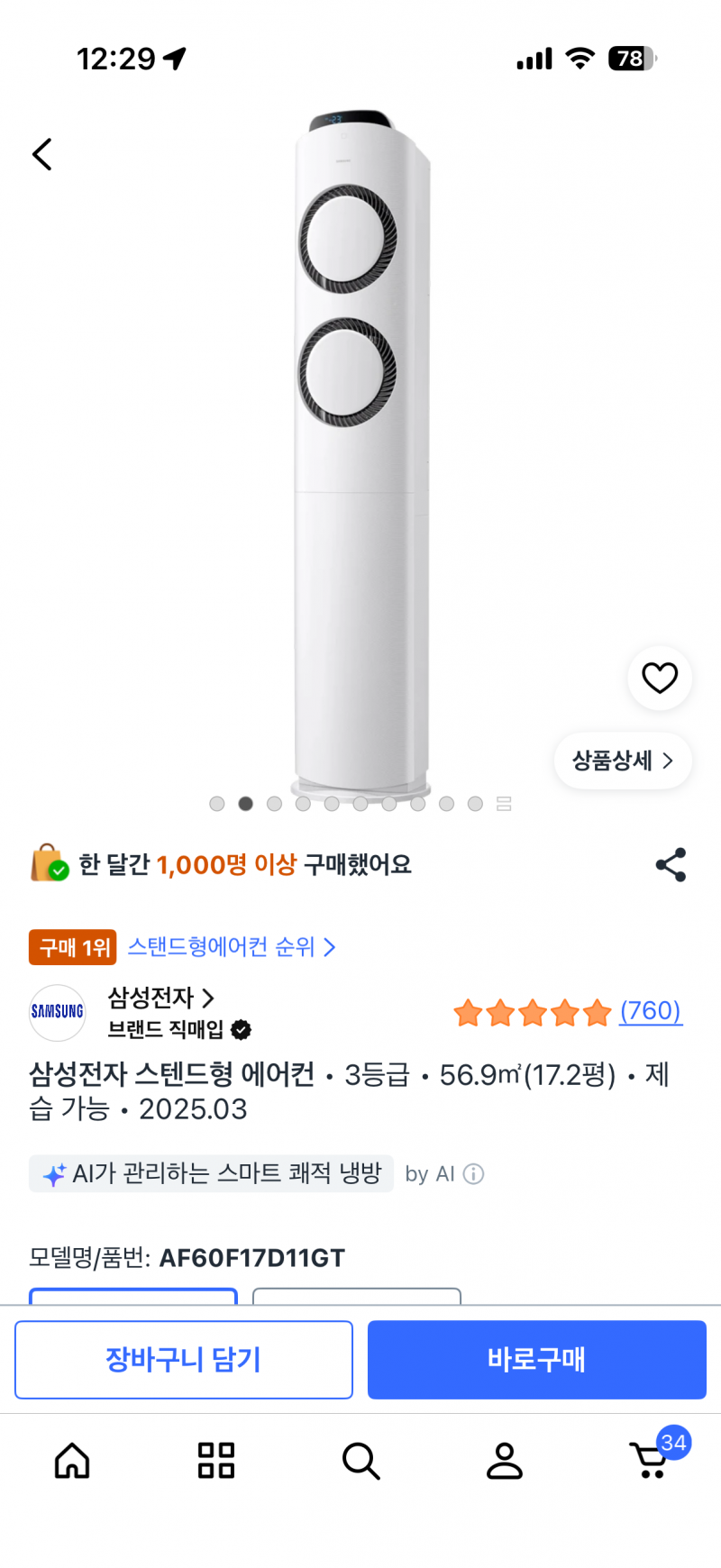Tap the back arrow to return
The width and height of the screenshot is (721, 1568).
pos(41,154)
